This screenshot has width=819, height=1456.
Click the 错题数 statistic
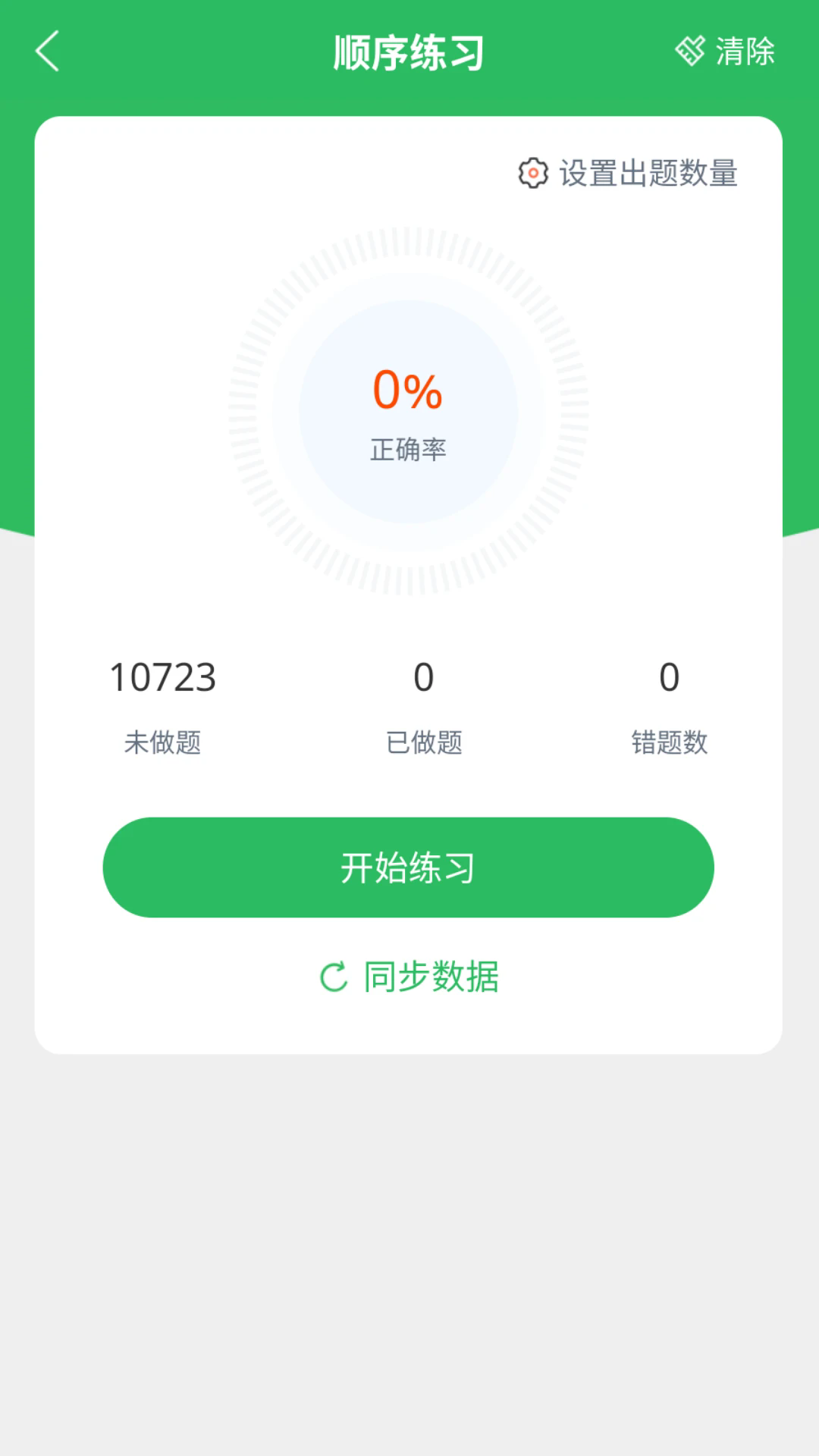pyautogui.click(x=670, y=743)
